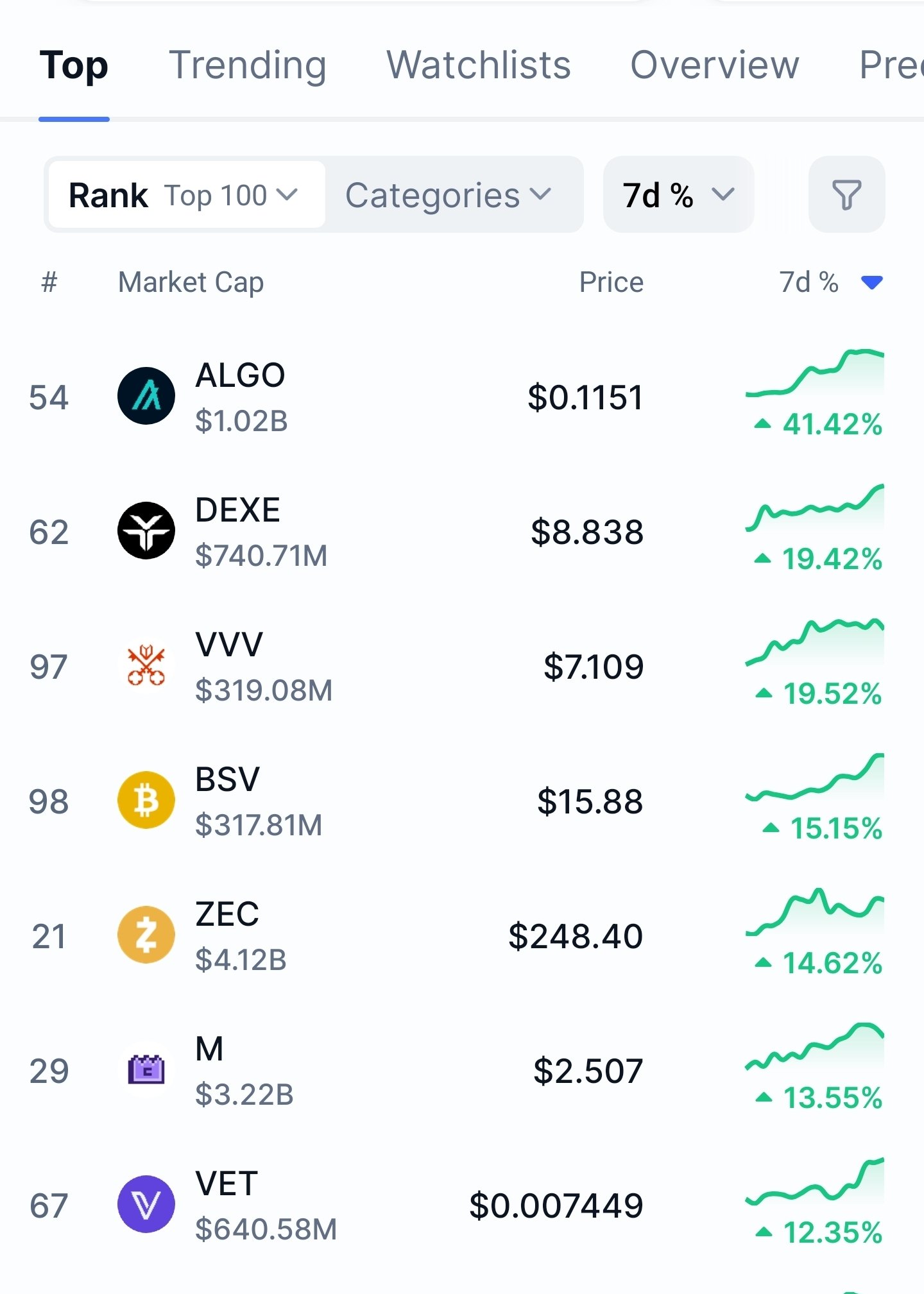Sort by the # rank column header
Viewport: 924px width, 1294px height.
click(49, 282)
